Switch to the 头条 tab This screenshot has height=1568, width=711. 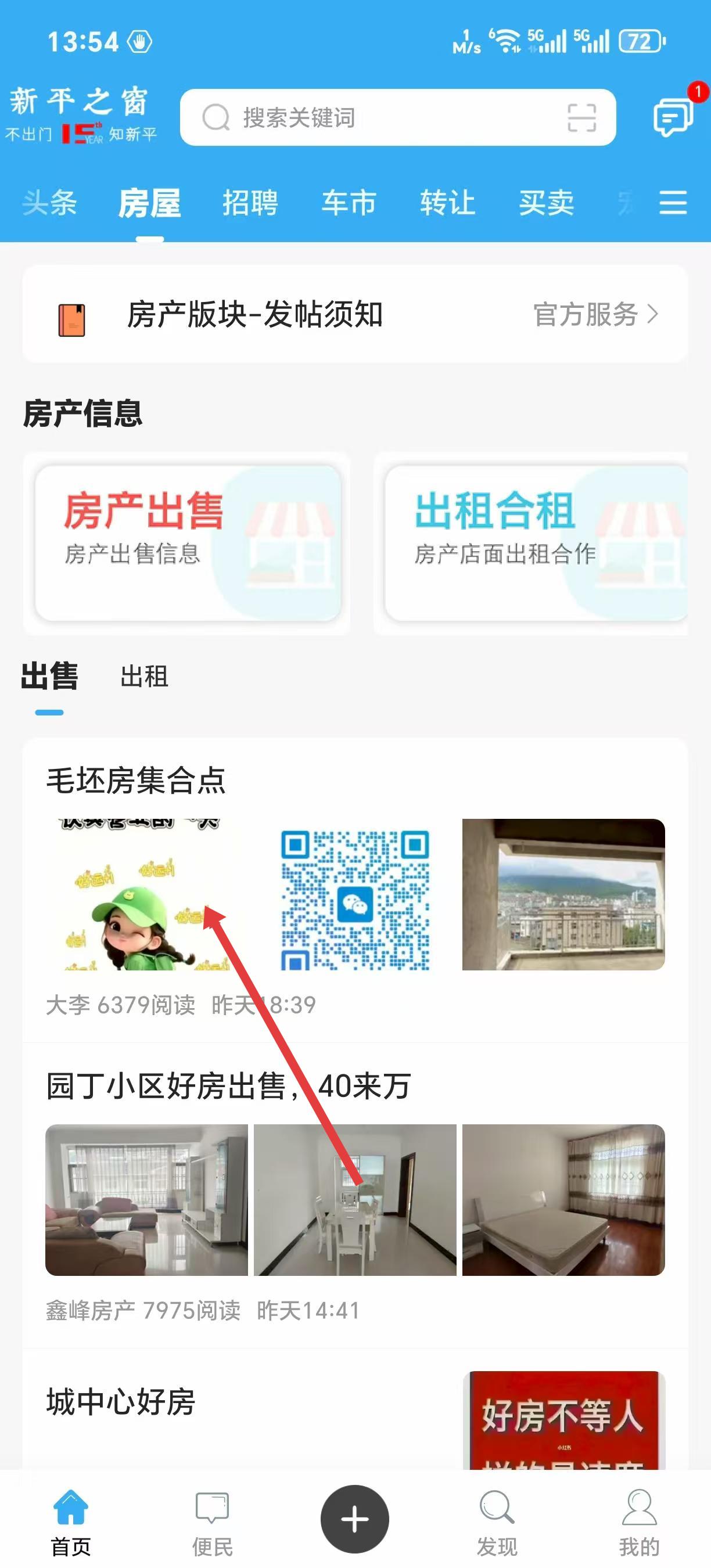(49, 203)
